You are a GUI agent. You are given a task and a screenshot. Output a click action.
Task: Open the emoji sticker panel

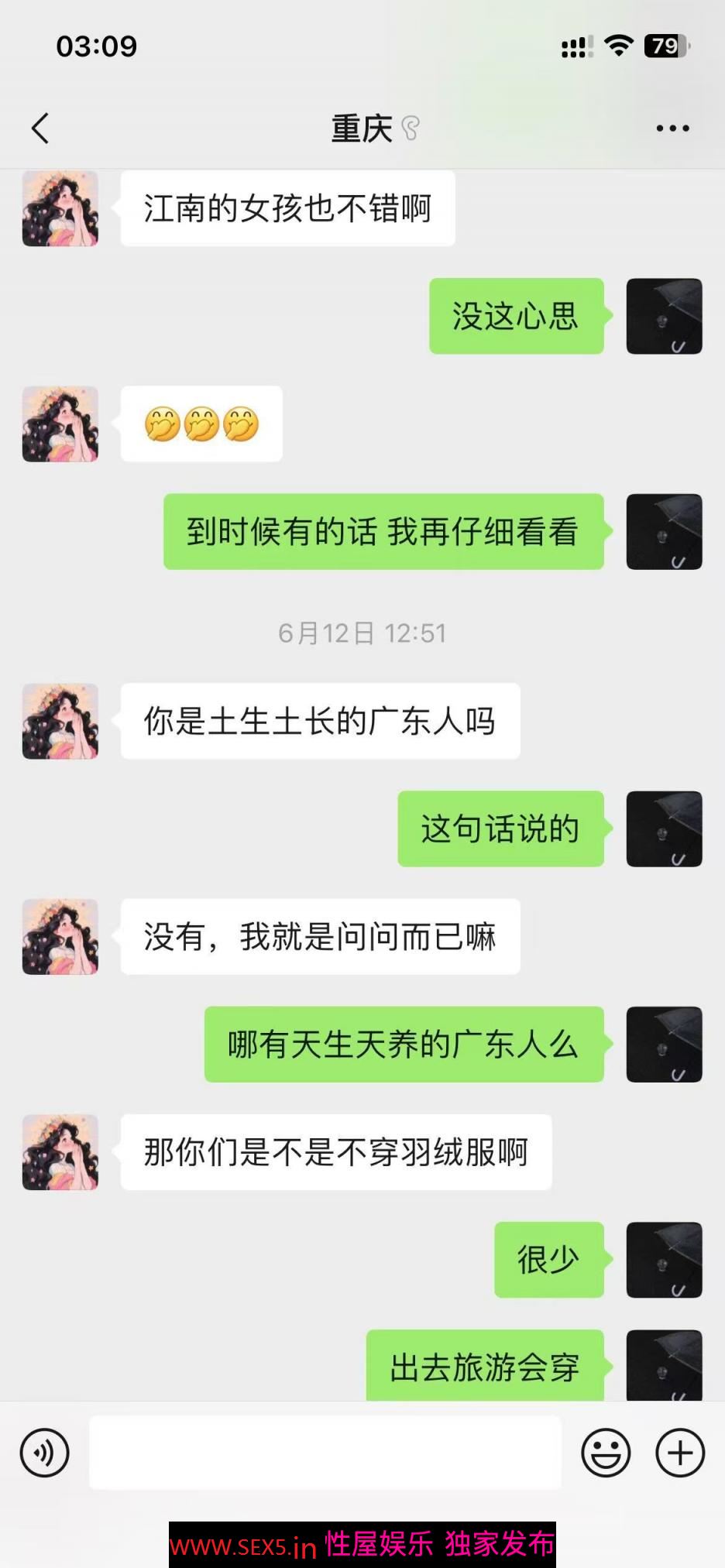click(x=606, y=1453)
